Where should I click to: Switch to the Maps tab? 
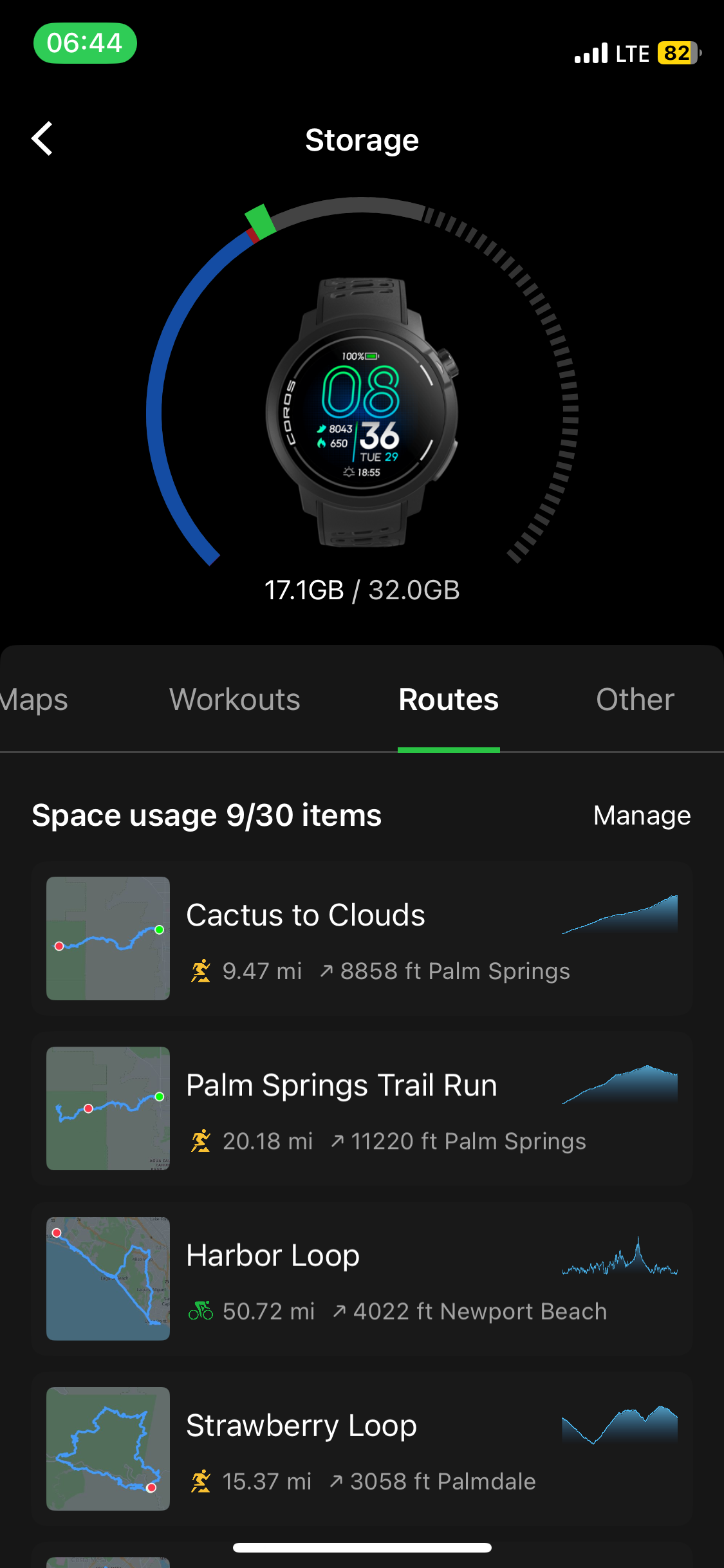pyautogui.click(x=33, y=700)
